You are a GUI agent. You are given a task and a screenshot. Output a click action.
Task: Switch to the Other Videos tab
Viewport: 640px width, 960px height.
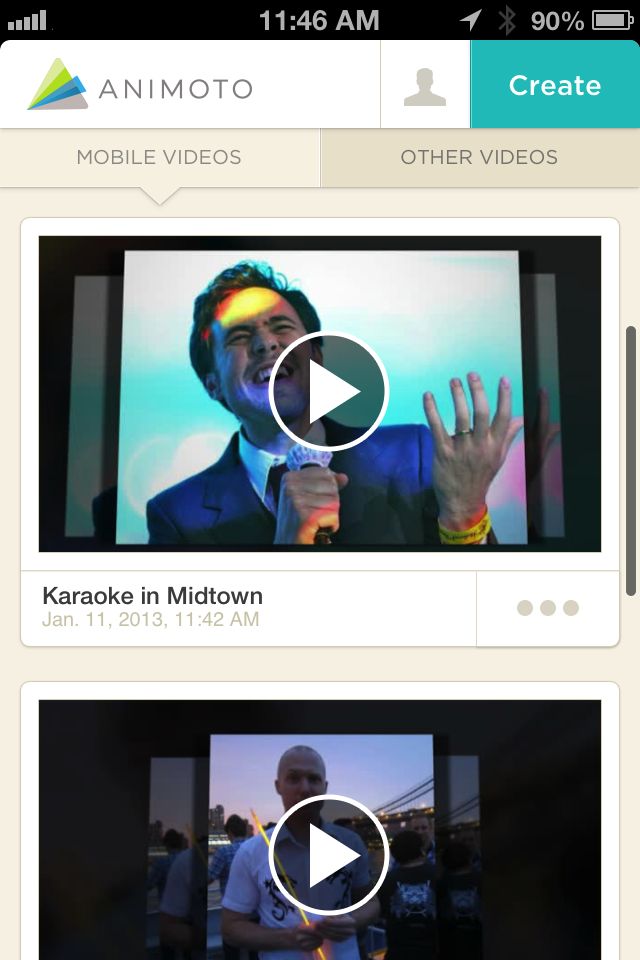tap(479, 157)
